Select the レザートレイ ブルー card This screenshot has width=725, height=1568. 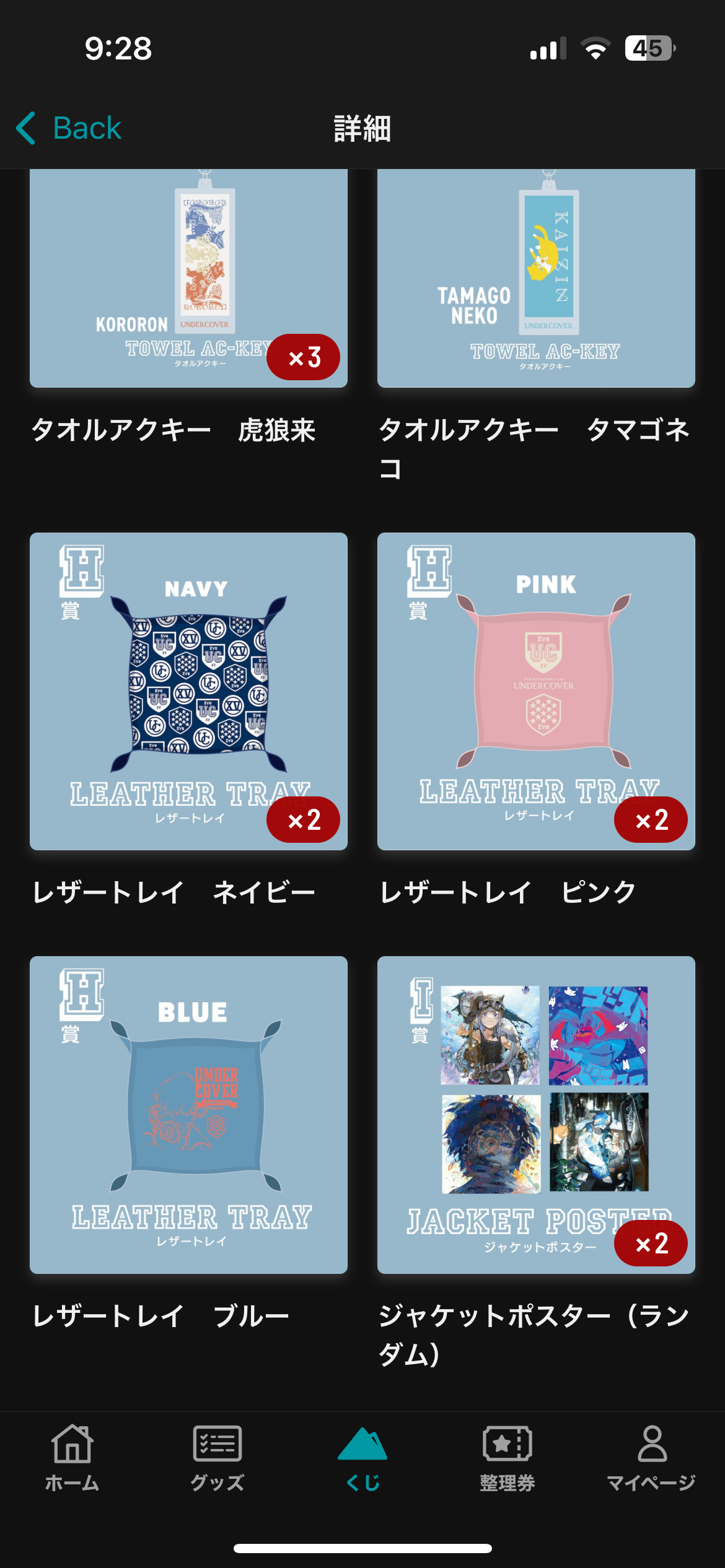188,1115
